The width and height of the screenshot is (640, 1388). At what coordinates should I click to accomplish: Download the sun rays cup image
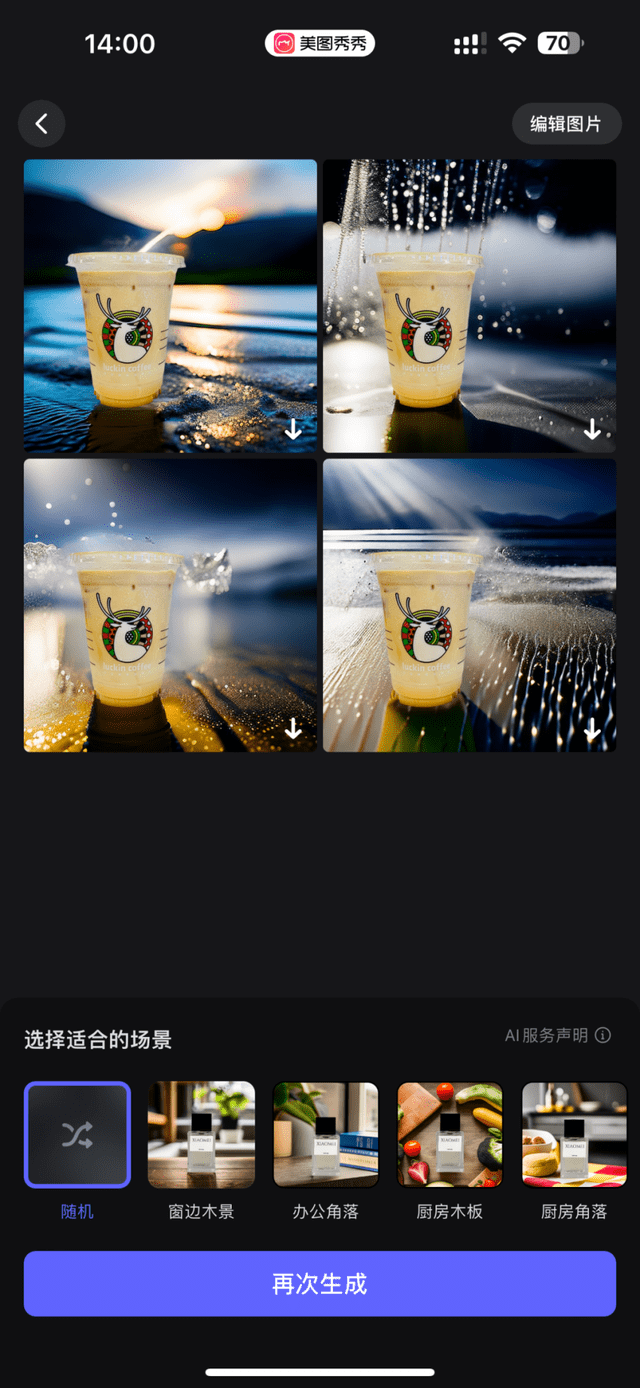(x=592, y=730)
